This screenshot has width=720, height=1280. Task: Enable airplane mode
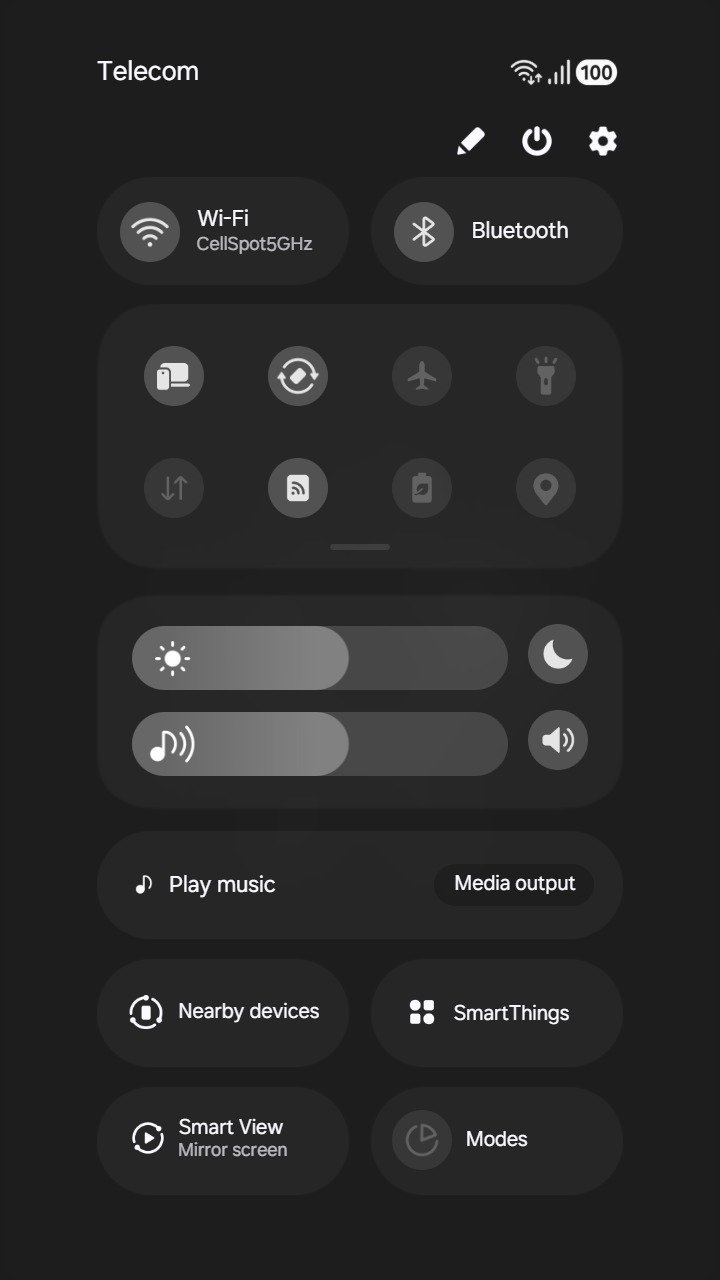click(422, 376)
